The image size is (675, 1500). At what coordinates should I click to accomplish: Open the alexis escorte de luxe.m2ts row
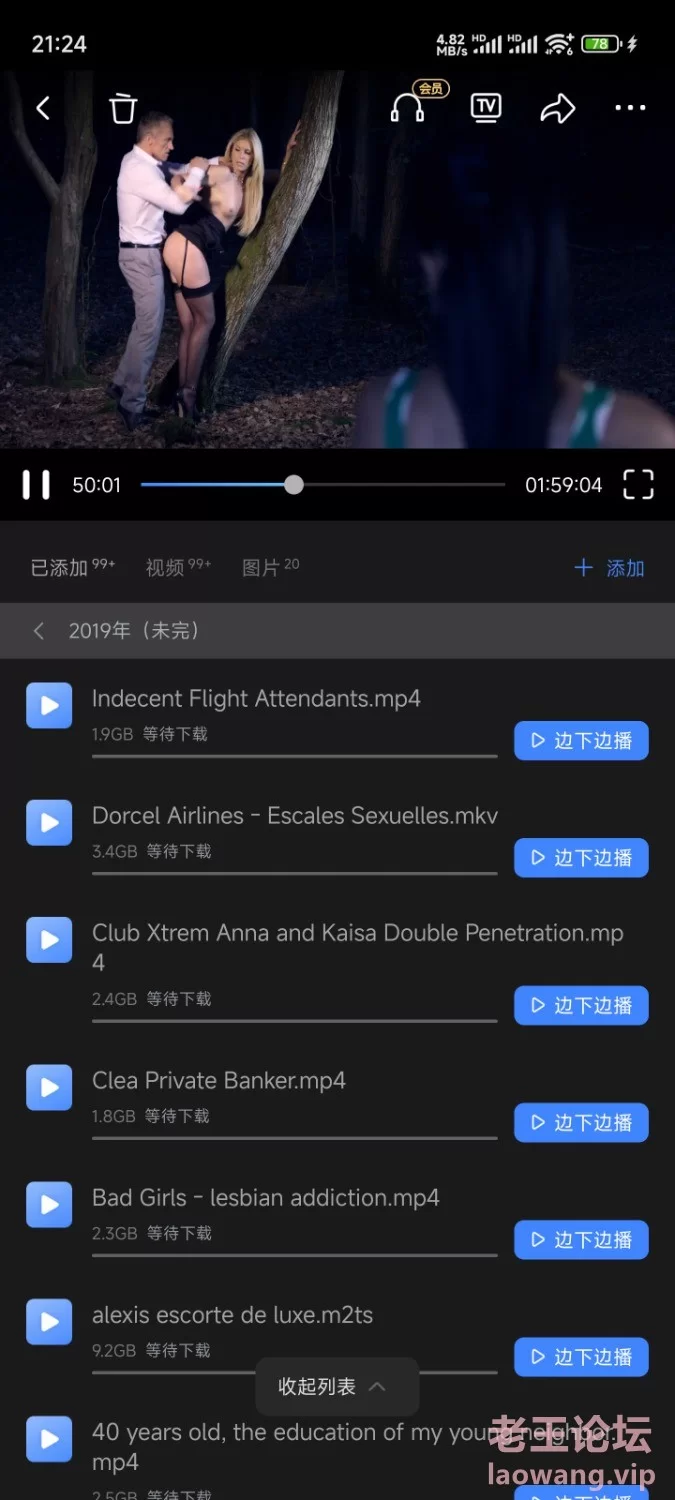pos(232,1316)
